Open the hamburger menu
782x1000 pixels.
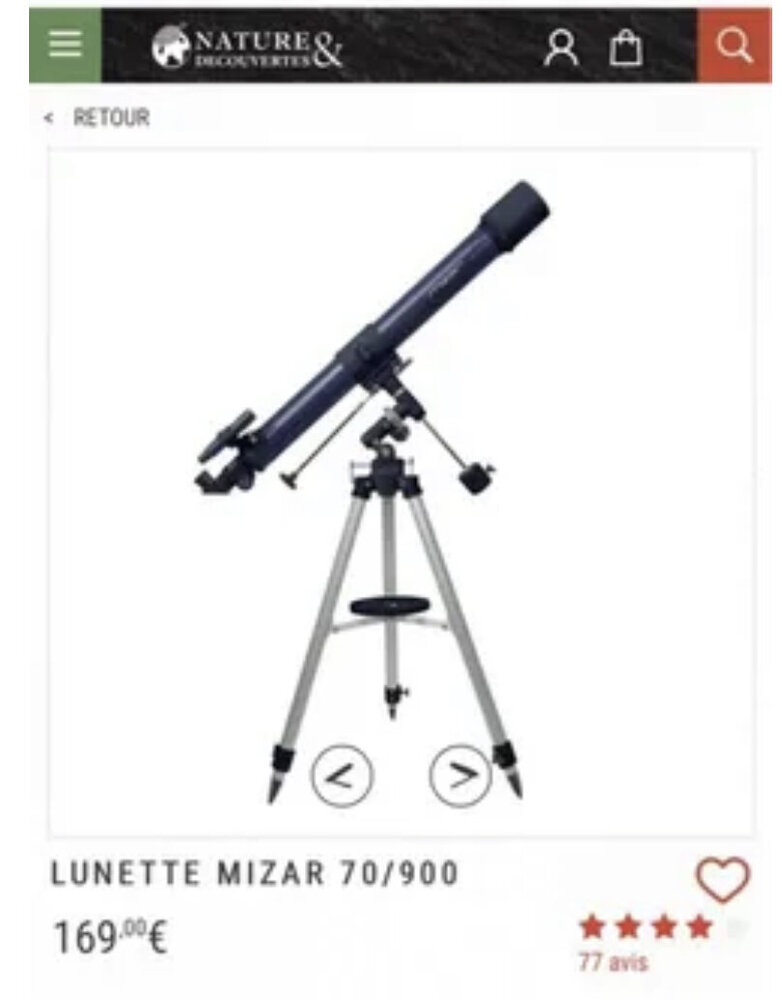pyautogui.click(x=65, y=46)
